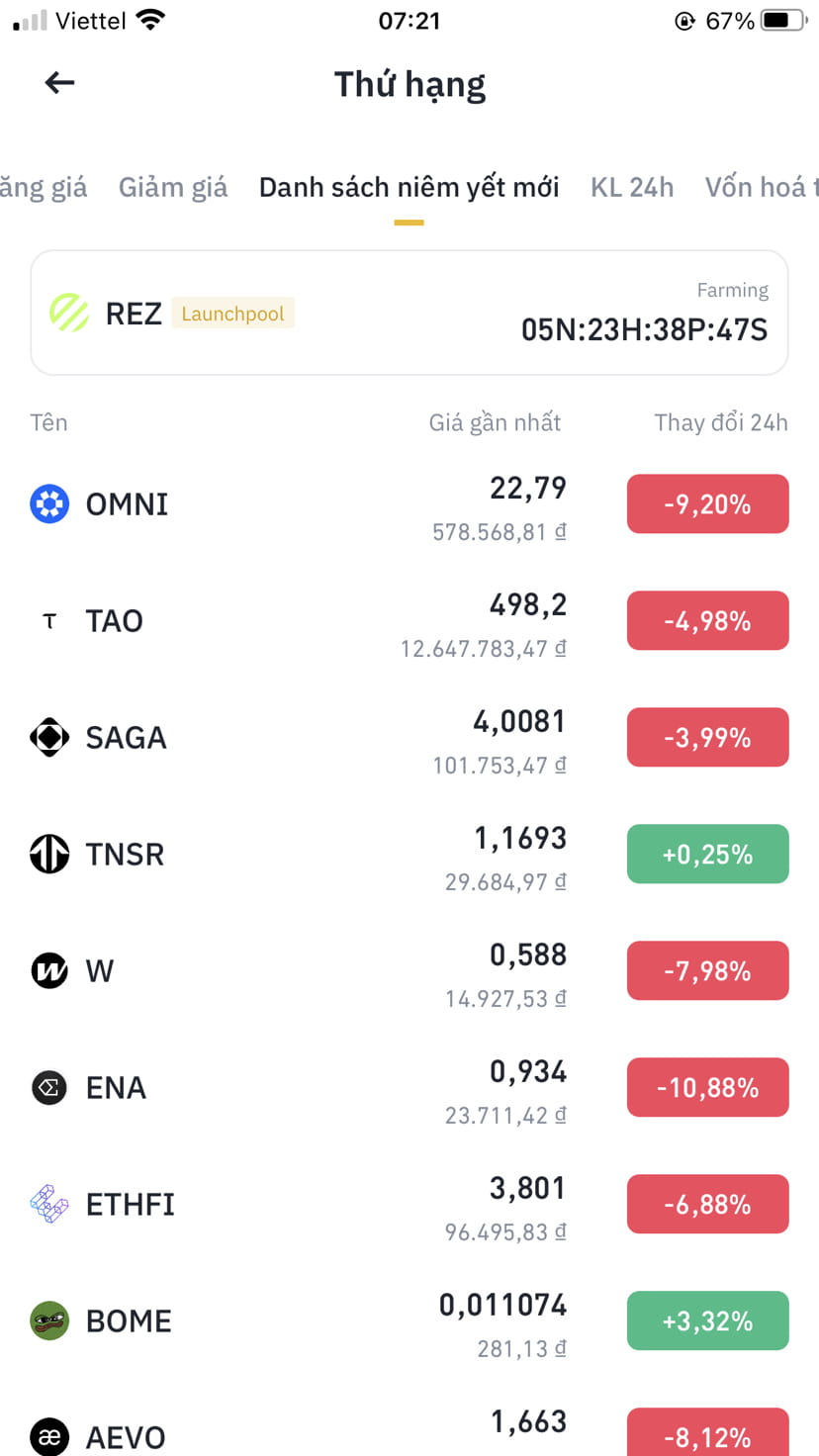Viewport: 819px width, 1456px height.
Task: Click the SAGA diamond icon
Action: click(x=49, y=737)
